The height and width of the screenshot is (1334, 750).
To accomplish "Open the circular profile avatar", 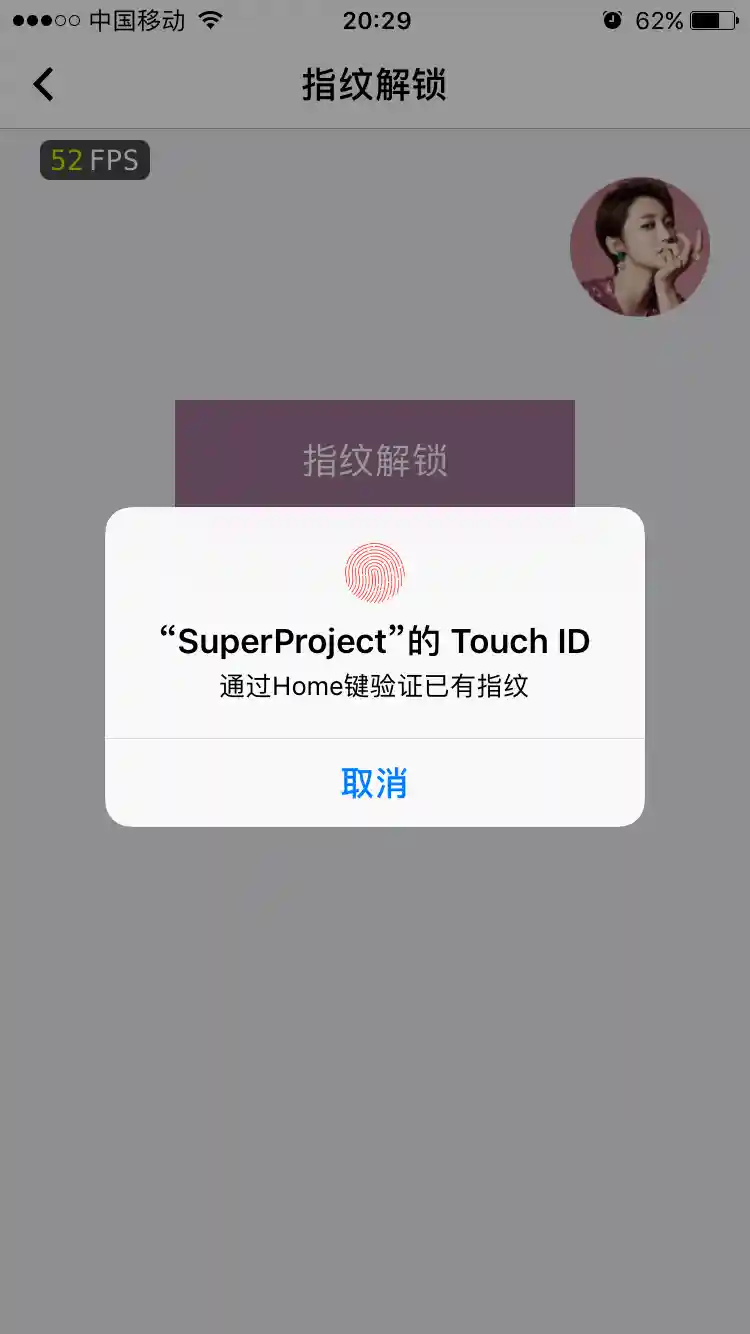I will [x=639, y=247].
